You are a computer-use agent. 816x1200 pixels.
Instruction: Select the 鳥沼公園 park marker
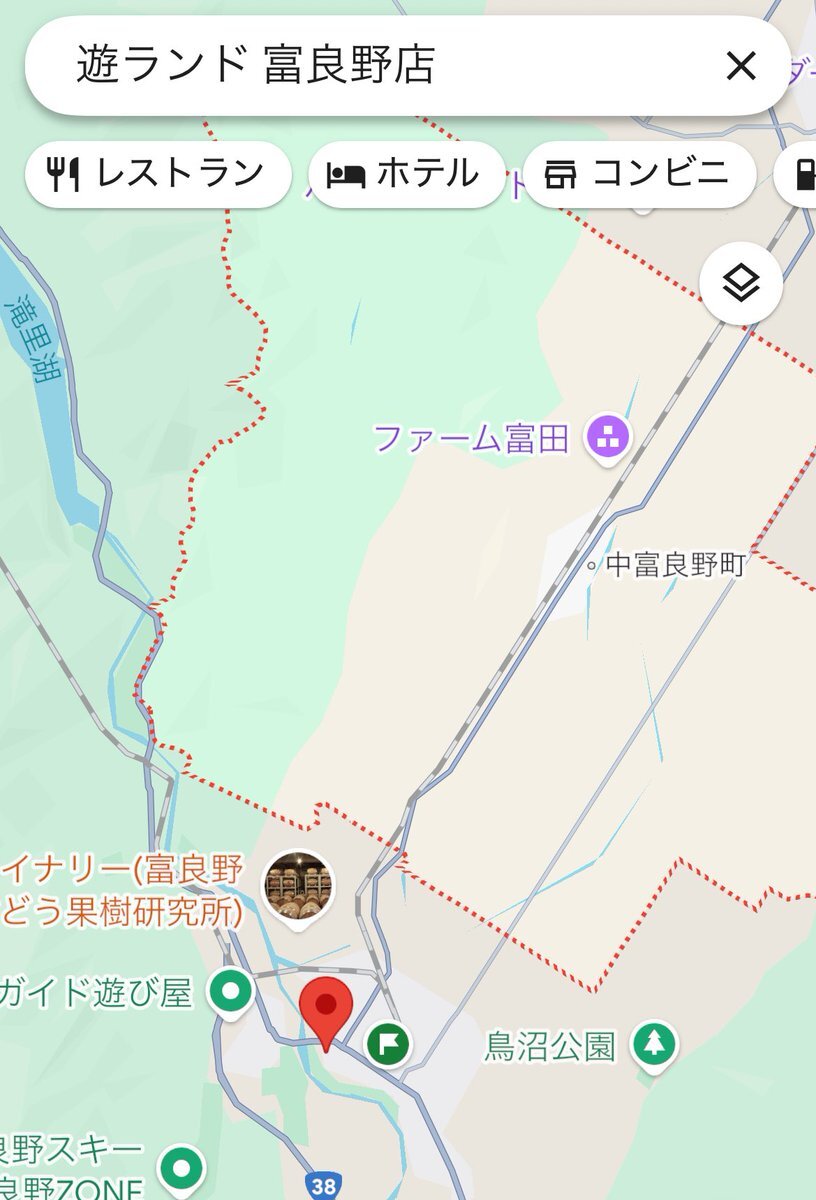point(654,1045)
